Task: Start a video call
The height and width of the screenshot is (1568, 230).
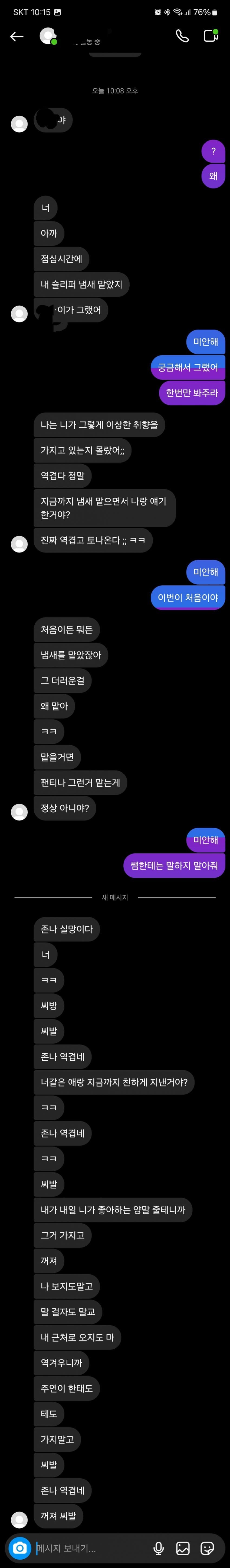Action: point(211,36)
